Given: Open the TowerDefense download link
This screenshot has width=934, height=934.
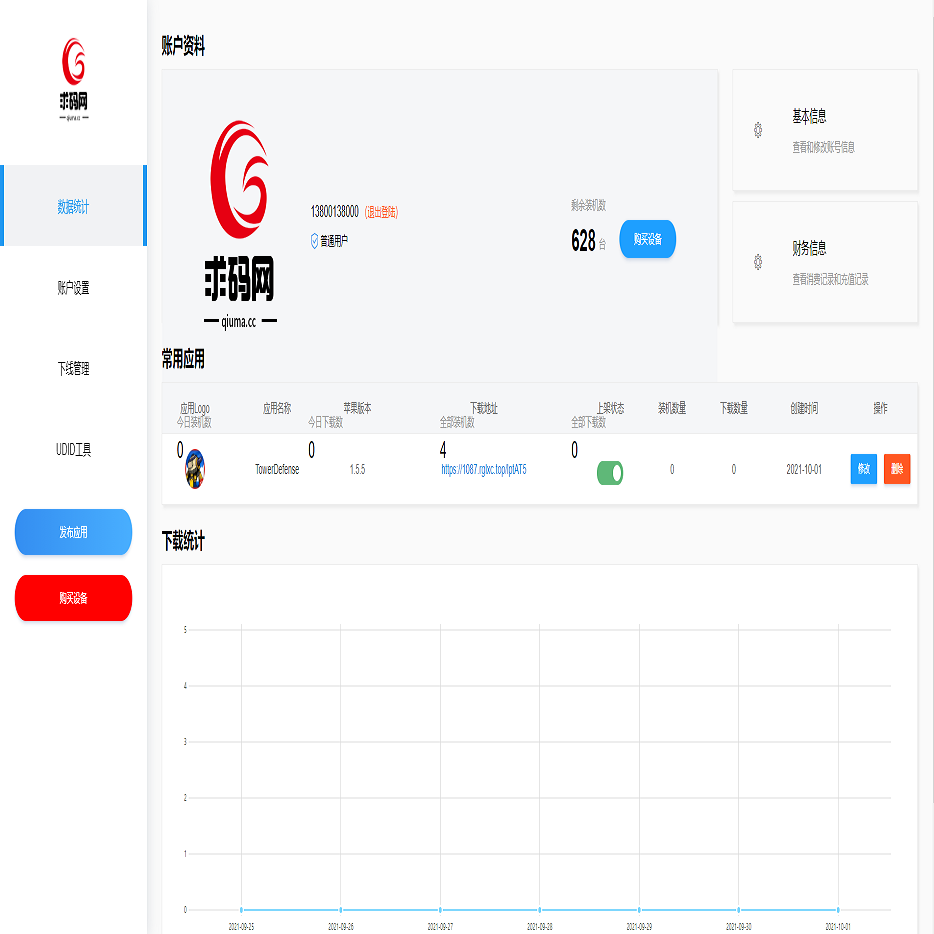Looking at the screenshot, I should 483,469.
